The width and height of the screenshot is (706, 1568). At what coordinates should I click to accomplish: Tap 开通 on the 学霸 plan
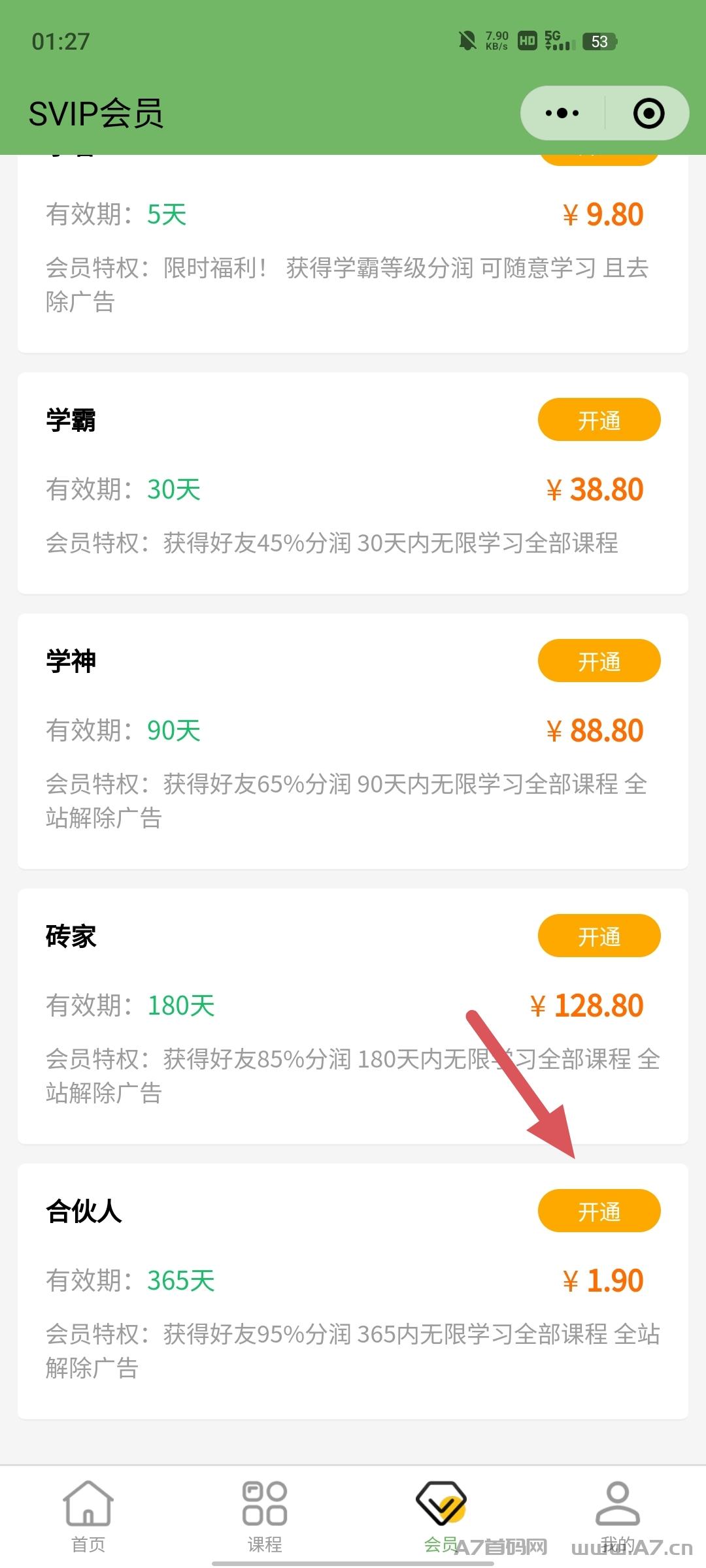pyautogui.click(x=599, y=419)
